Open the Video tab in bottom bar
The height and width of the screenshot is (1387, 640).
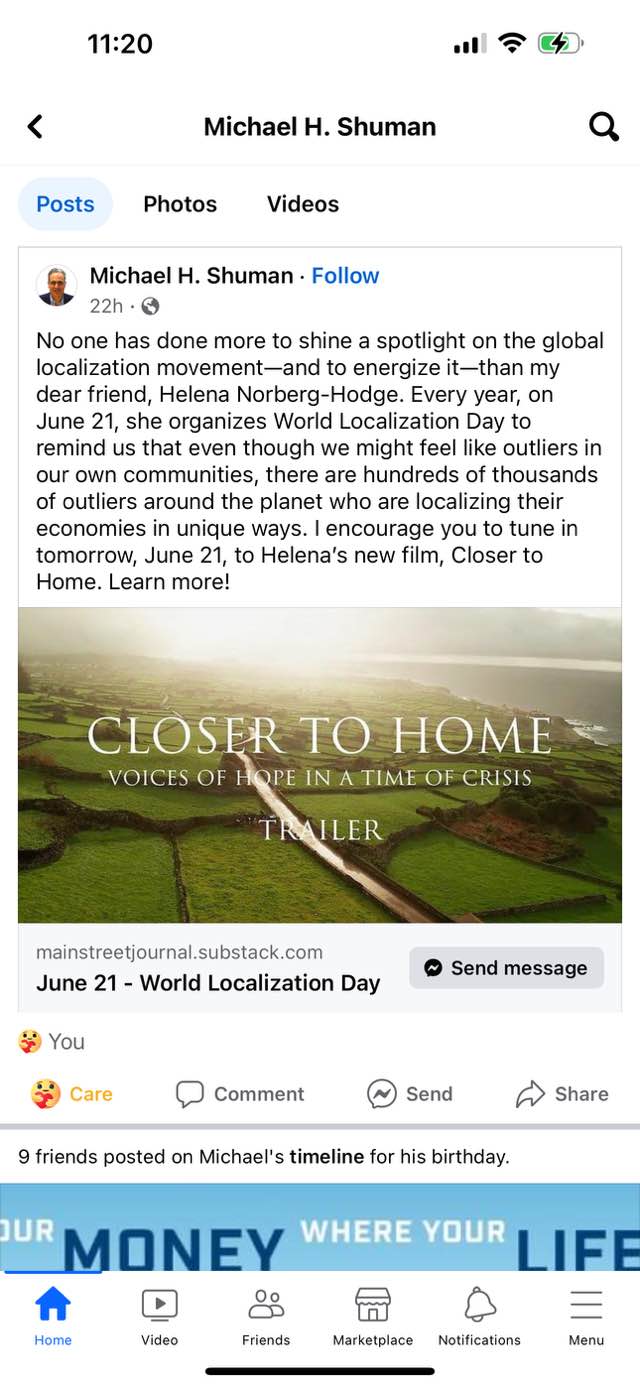(x=159, y=1315)
